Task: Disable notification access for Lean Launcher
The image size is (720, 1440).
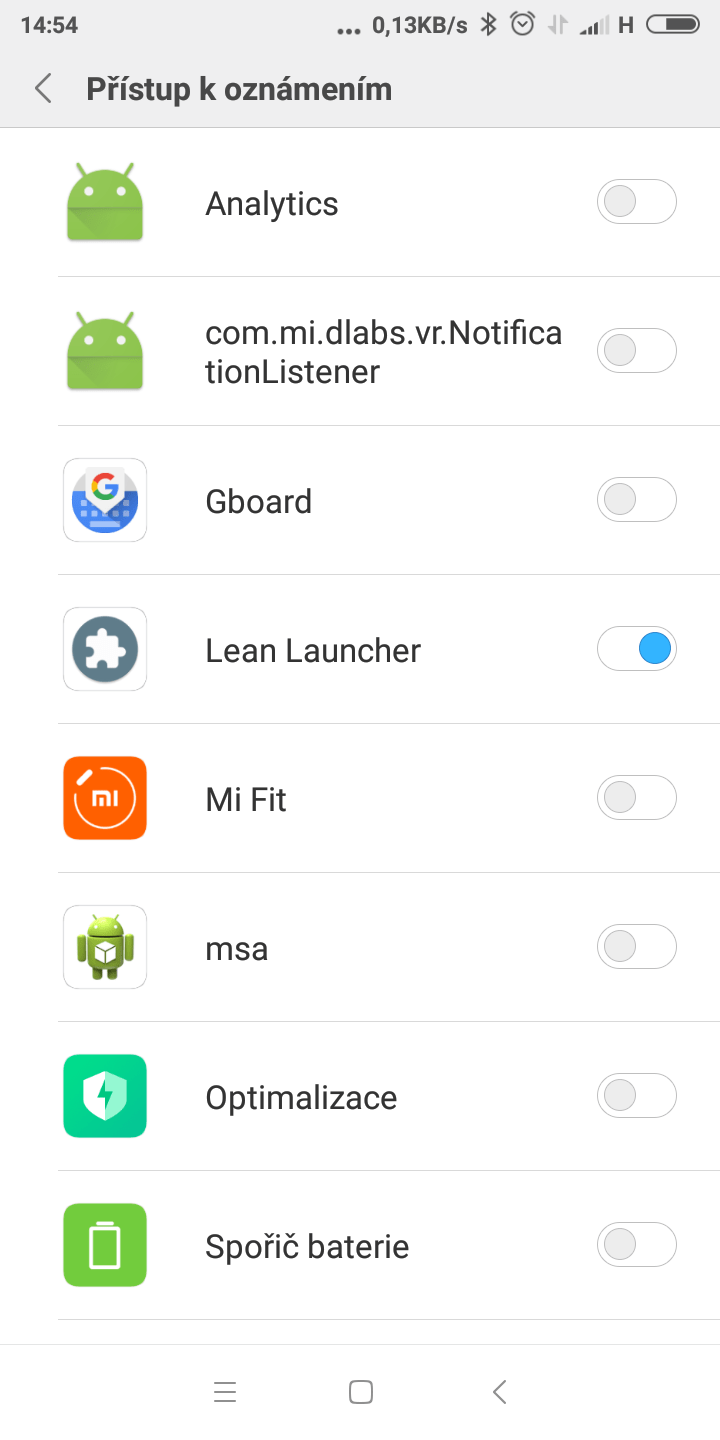Action: click(637, 649)
